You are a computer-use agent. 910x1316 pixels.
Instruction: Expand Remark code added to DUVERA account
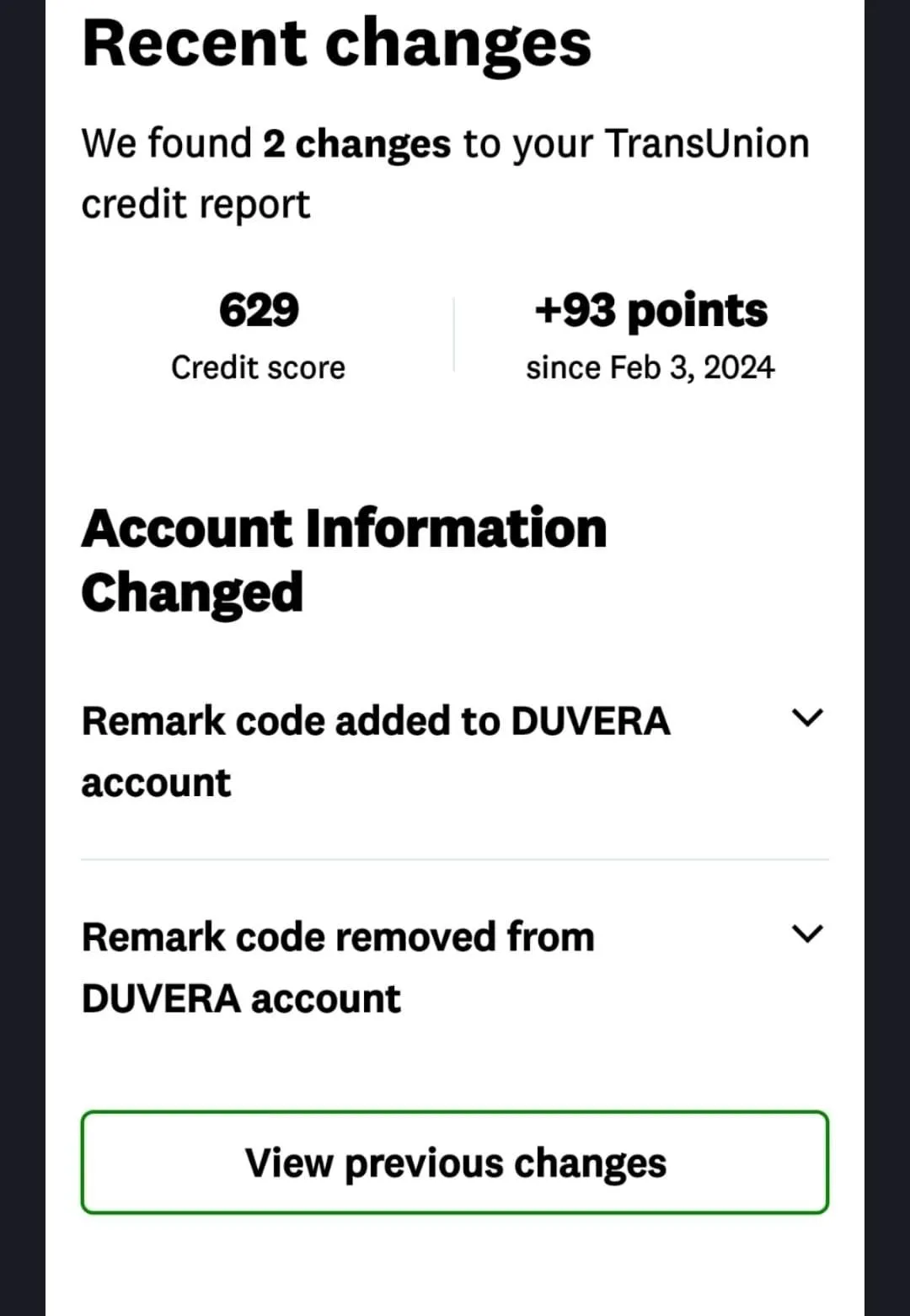point(807,719)
